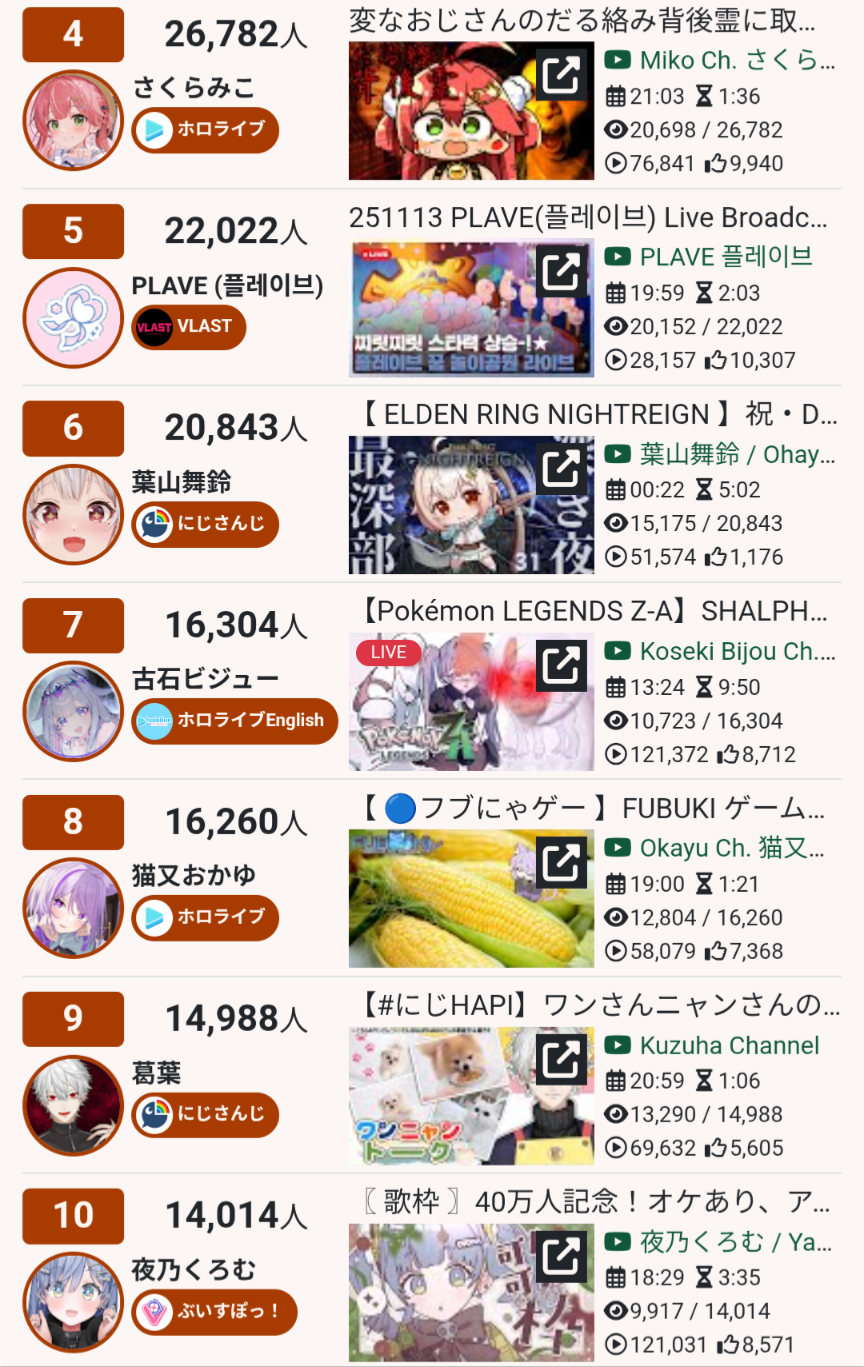864x1367 pixels.
Task: Open external link on the ELDEN RING NIGHTREIGN thumbnail
Action: point(561,468)
